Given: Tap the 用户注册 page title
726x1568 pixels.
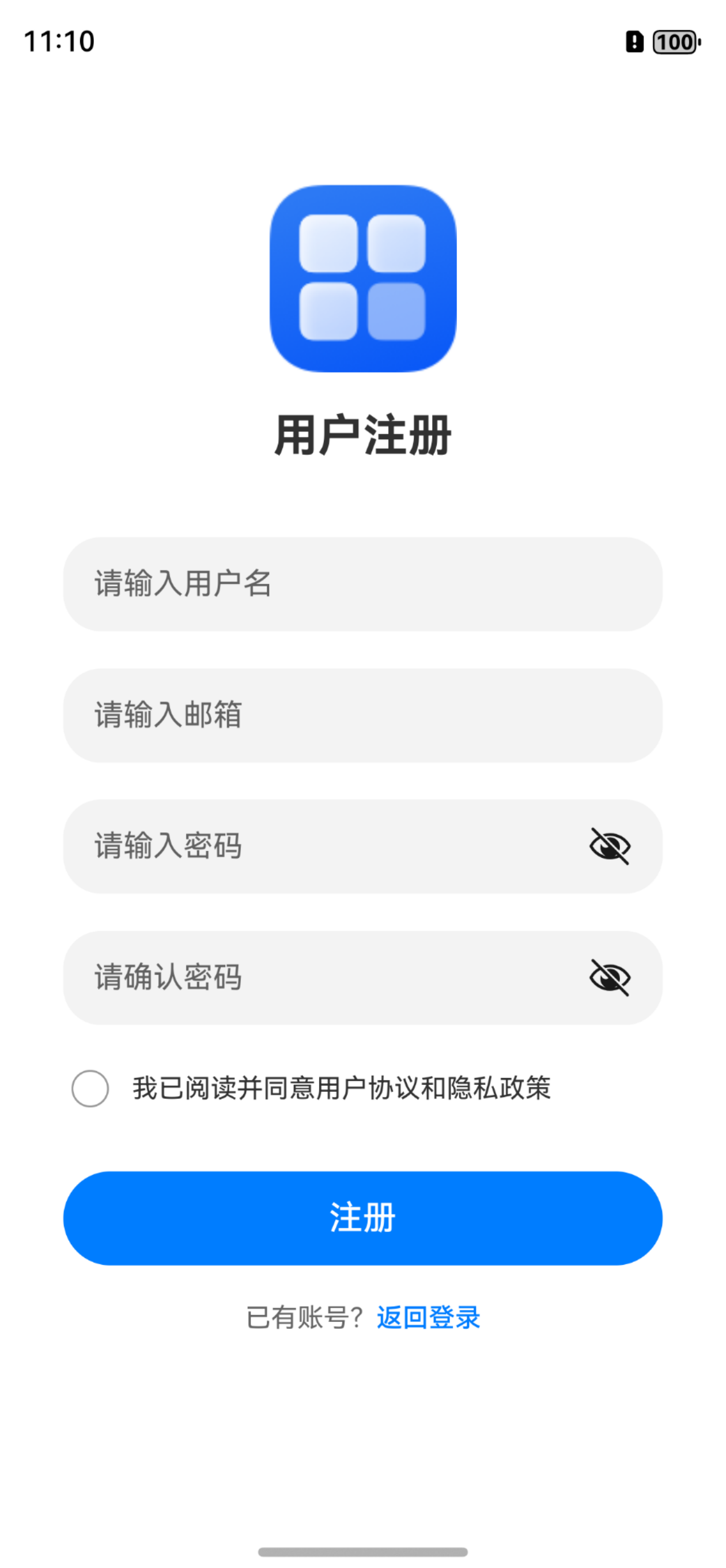Looking at the screenshot, I should [x=362, y=434].
